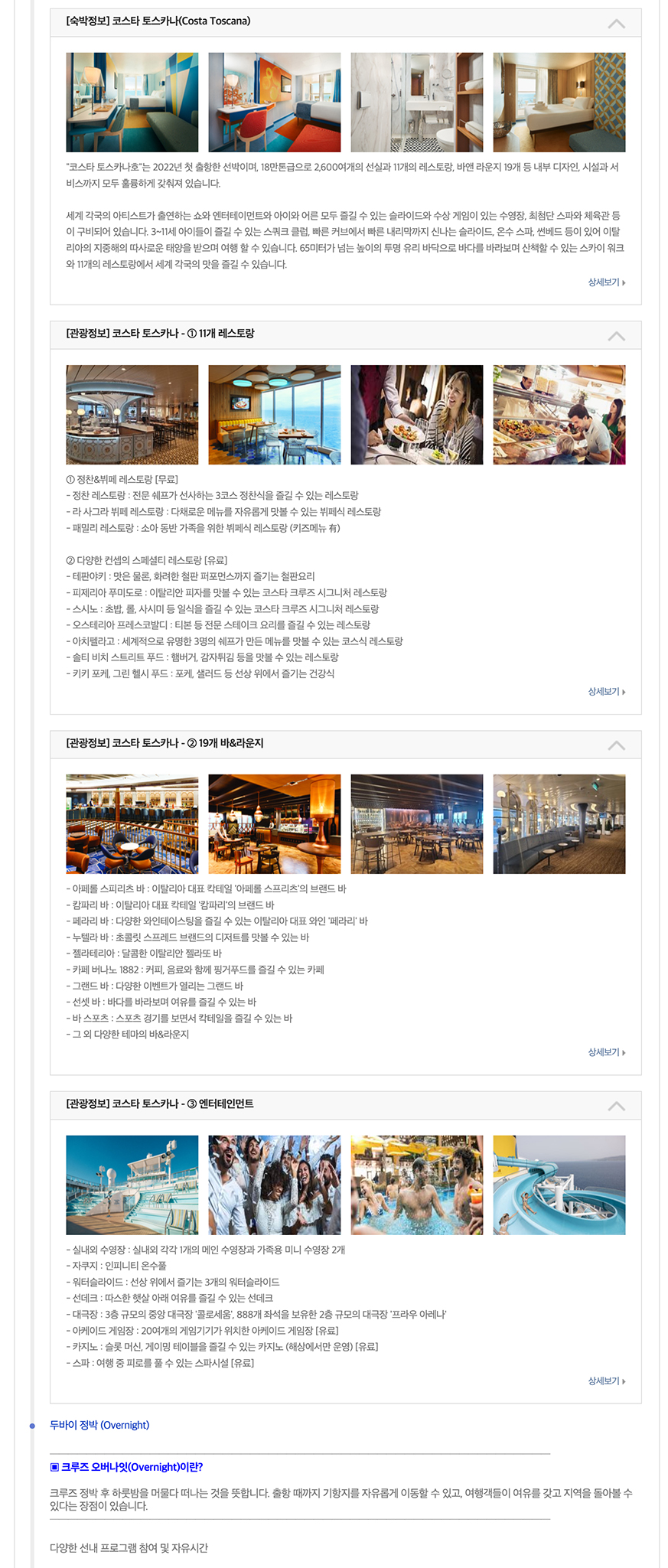Open 상세보기 for the 엔터테인먼트 section
This screenshot has height=1568, width=668.
tap(606, 1381)
